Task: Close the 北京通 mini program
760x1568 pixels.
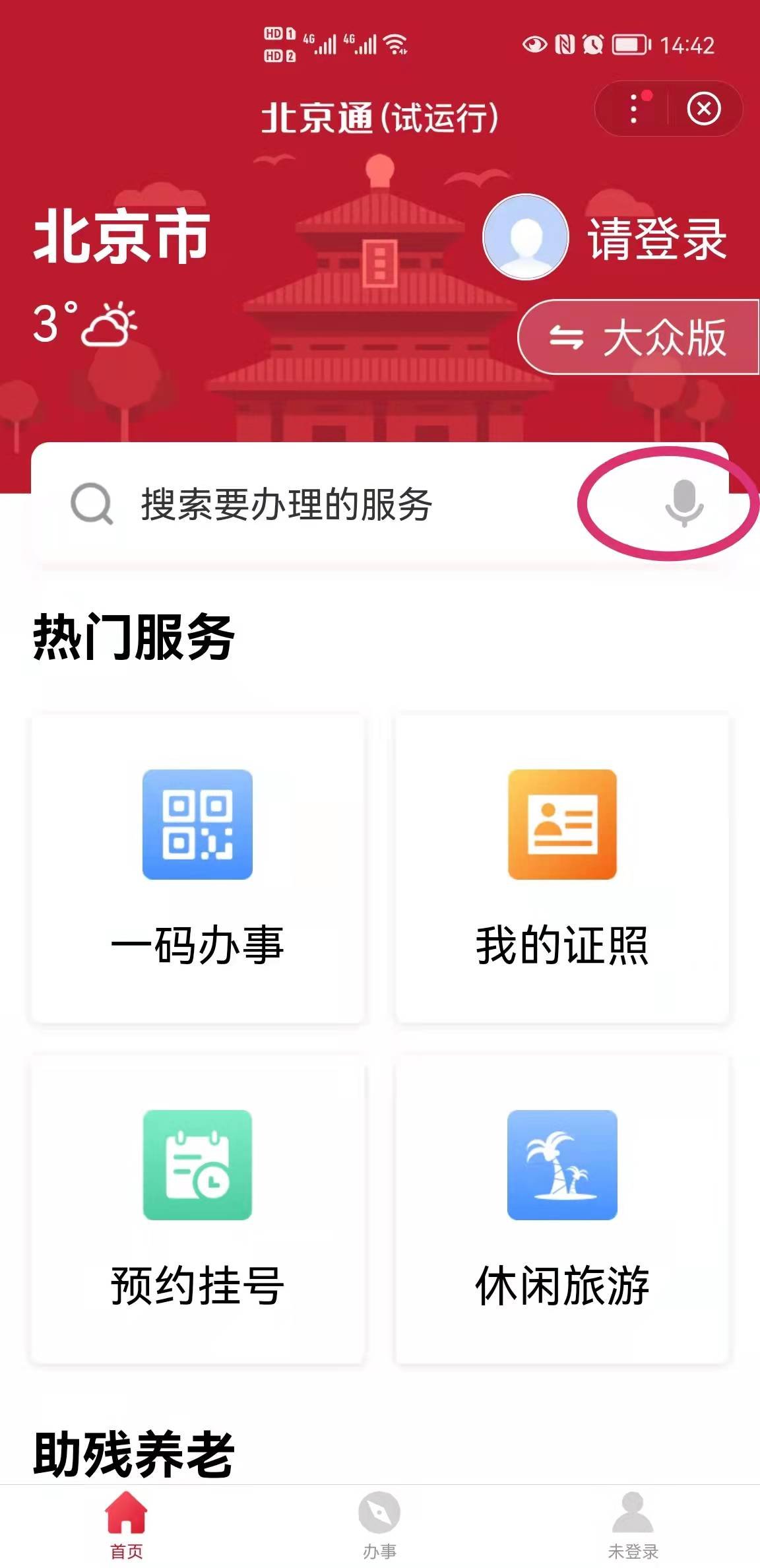Action: [703, 109]
